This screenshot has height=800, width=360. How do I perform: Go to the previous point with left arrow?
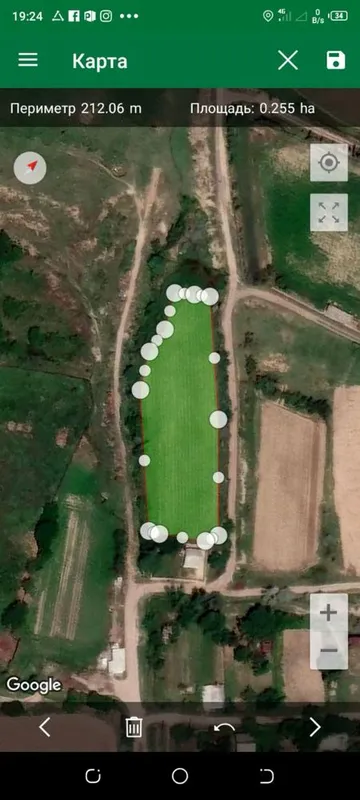point(45,727)
